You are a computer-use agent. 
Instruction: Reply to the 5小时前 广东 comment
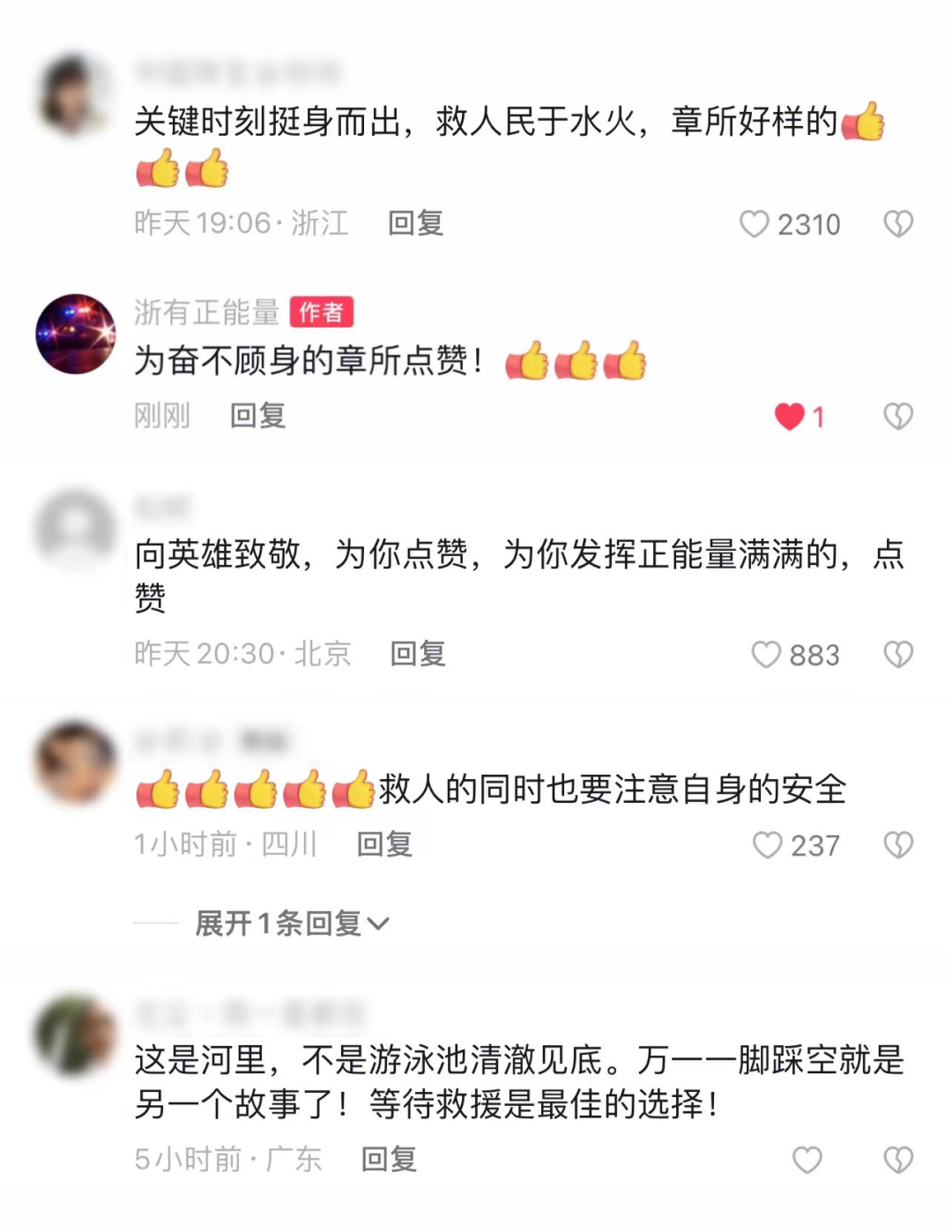click(x=389, y=1159)
